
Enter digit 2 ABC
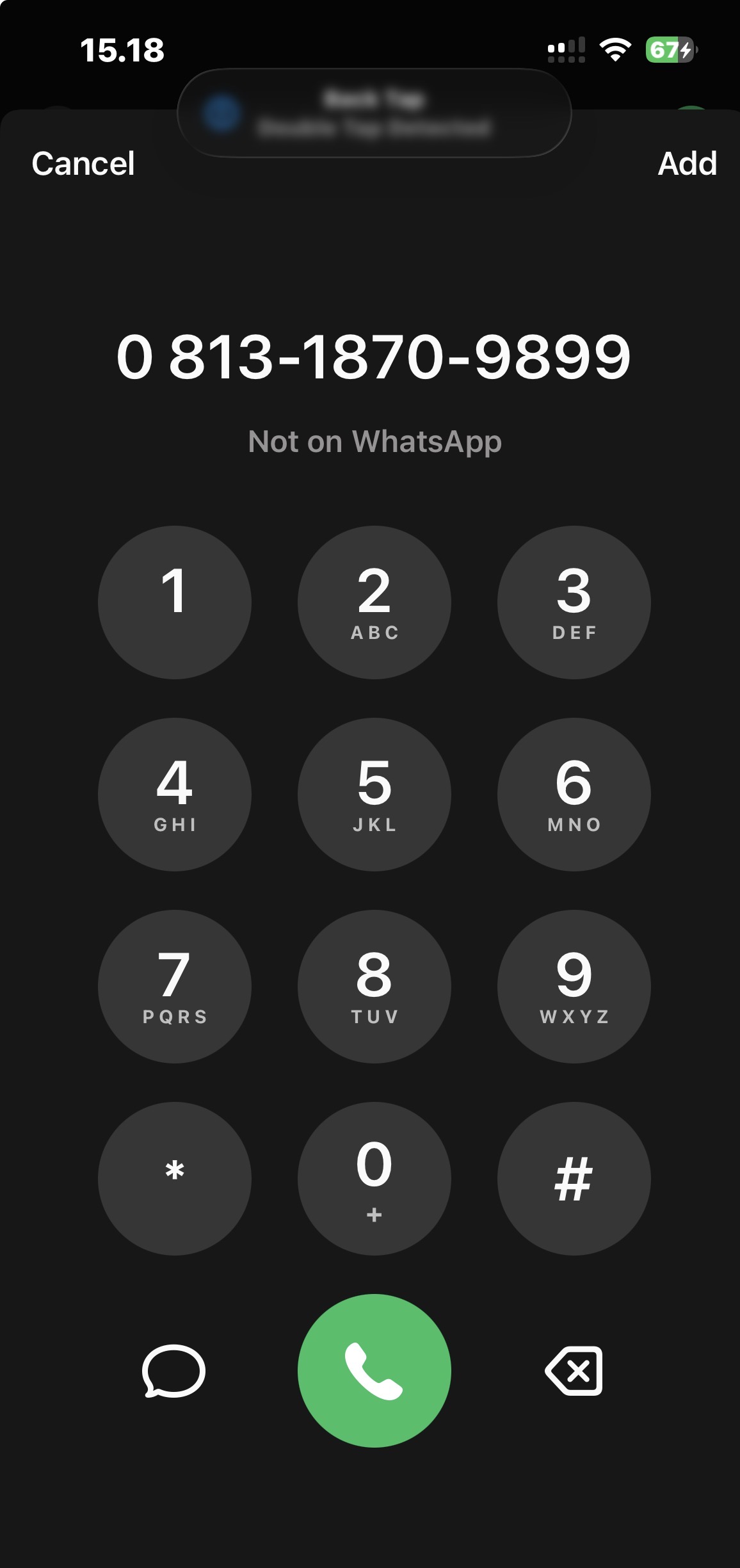tap(374, 602)
